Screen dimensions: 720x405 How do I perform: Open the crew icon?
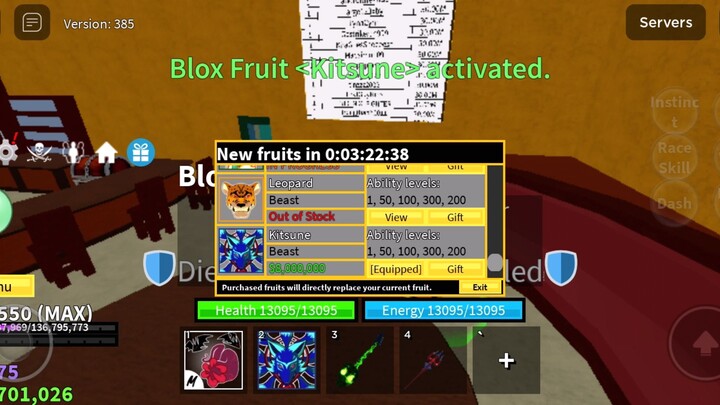[73, 152]
